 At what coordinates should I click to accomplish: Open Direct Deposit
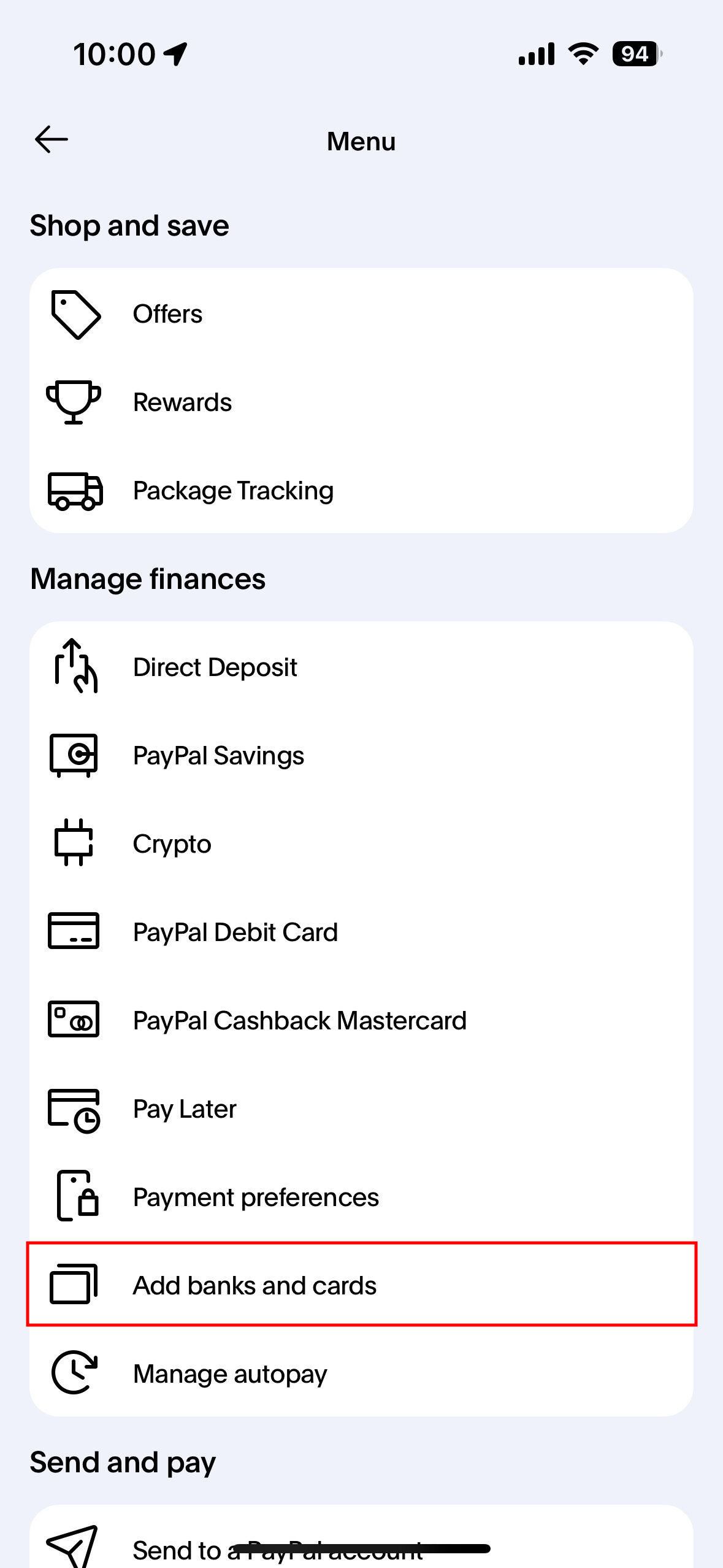tap(361, 667)
